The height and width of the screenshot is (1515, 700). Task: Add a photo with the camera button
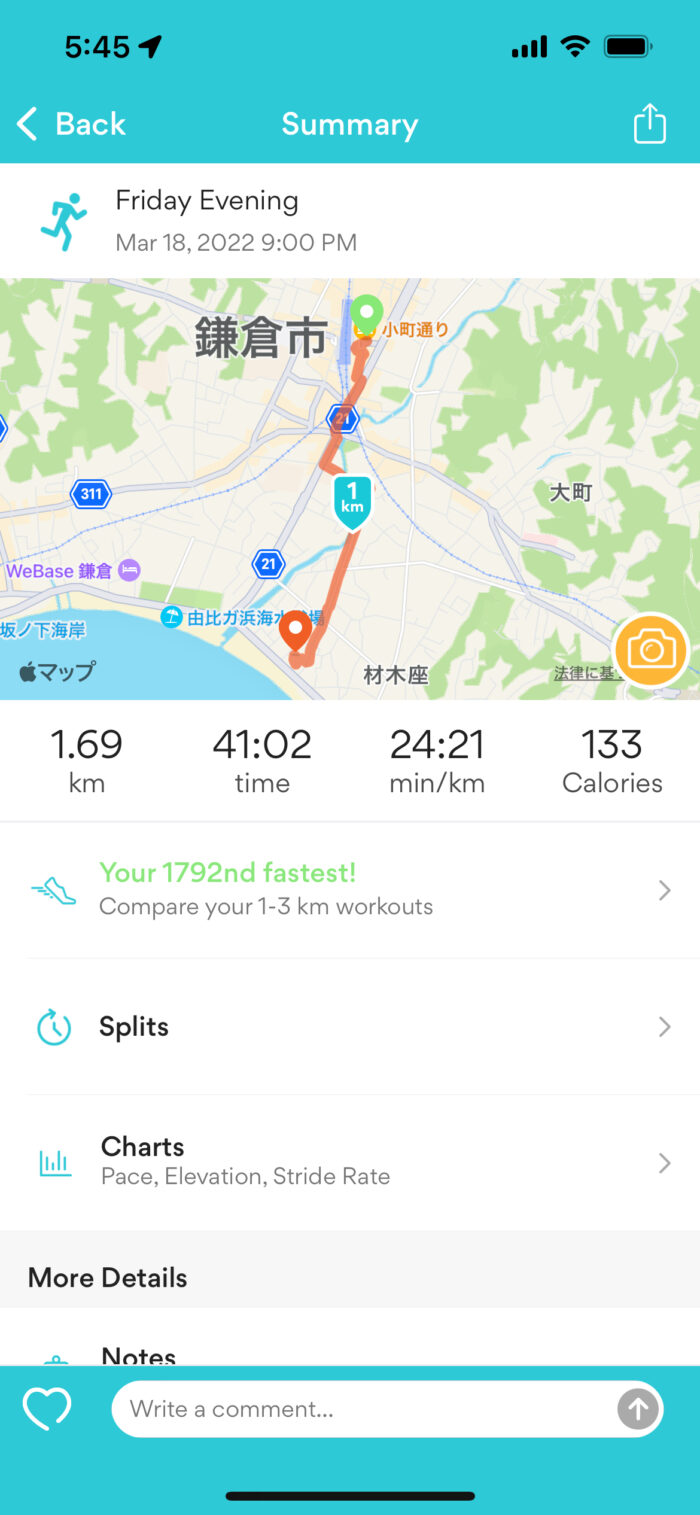click(x=651, y=651)
